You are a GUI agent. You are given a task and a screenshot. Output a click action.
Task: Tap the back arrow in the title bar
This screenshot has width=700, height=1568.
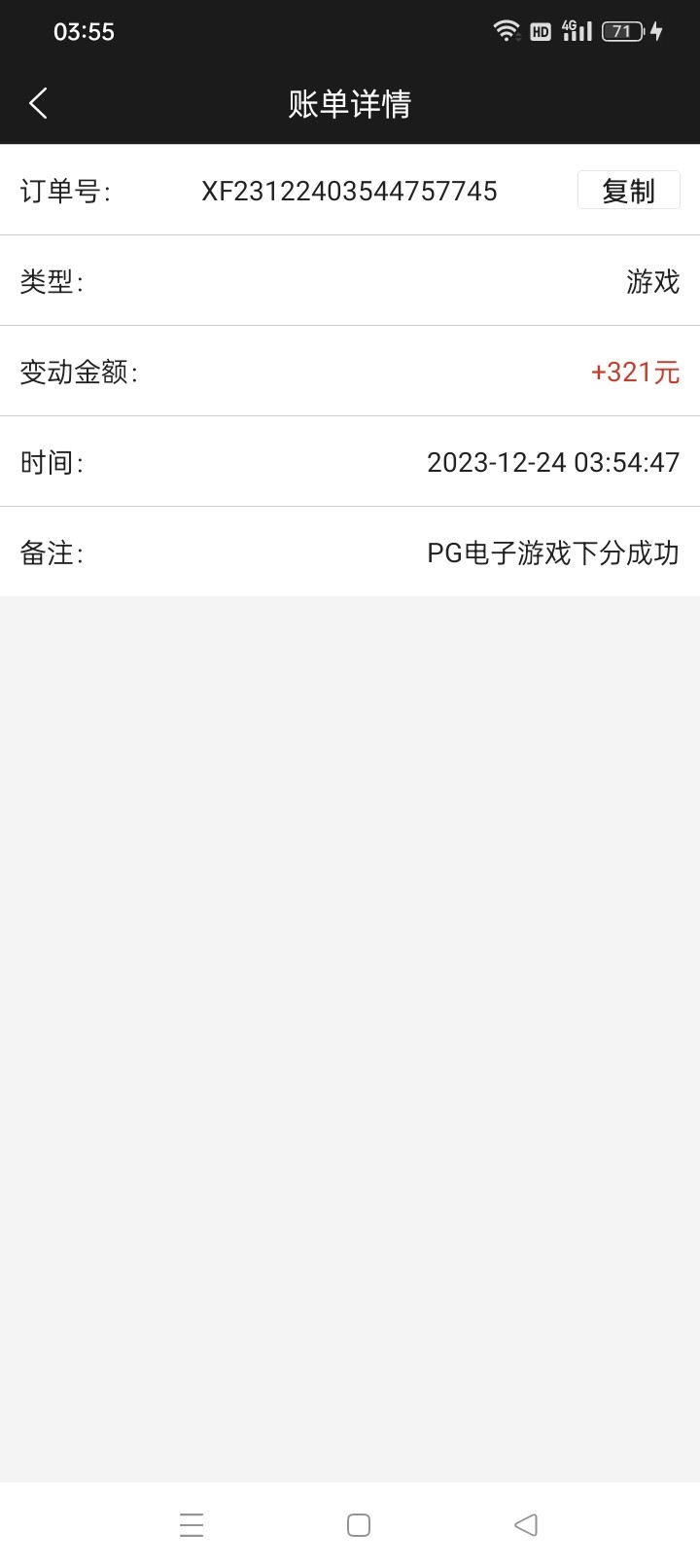point(39,102)
